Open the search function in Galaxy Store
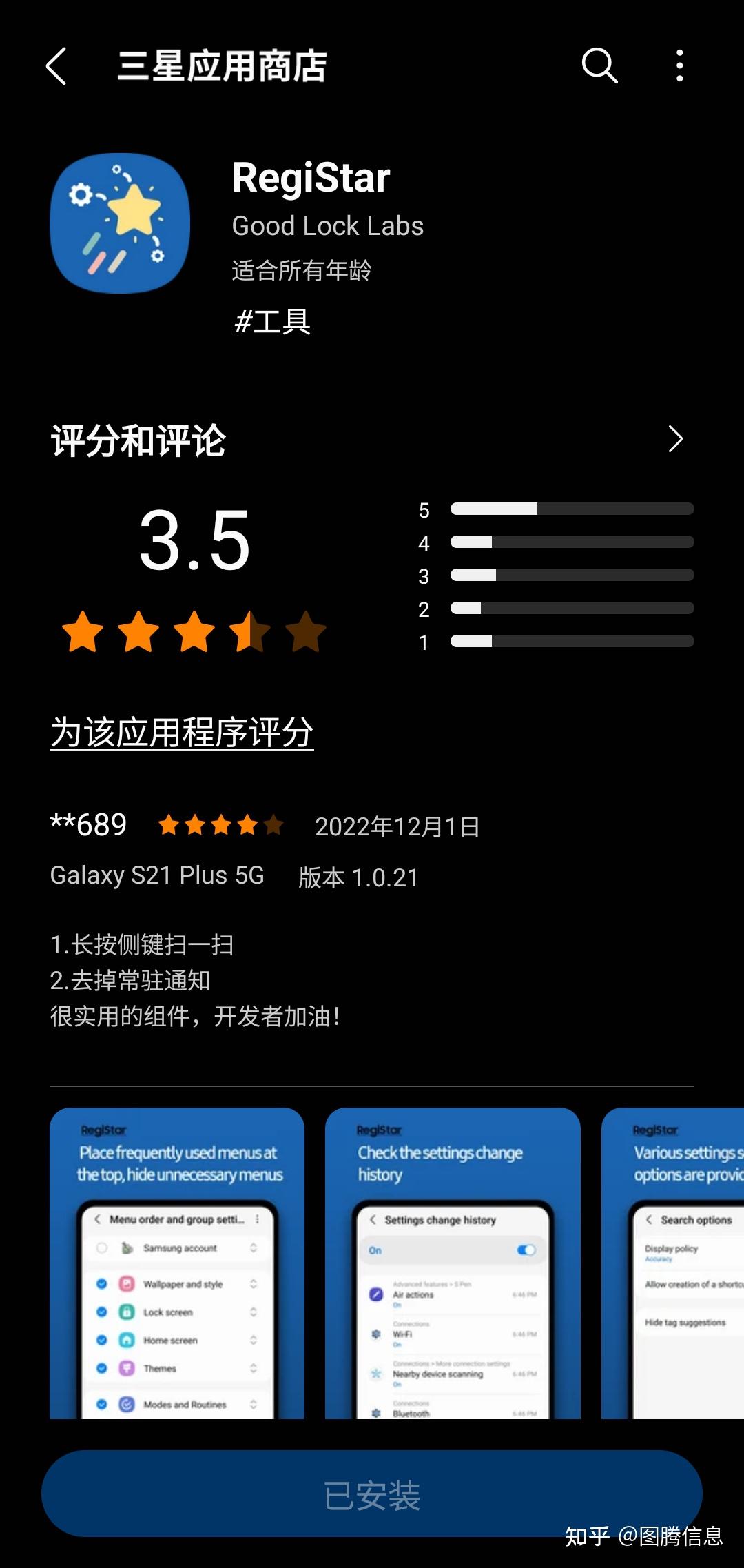744x1568 pixels. (599, 67)
